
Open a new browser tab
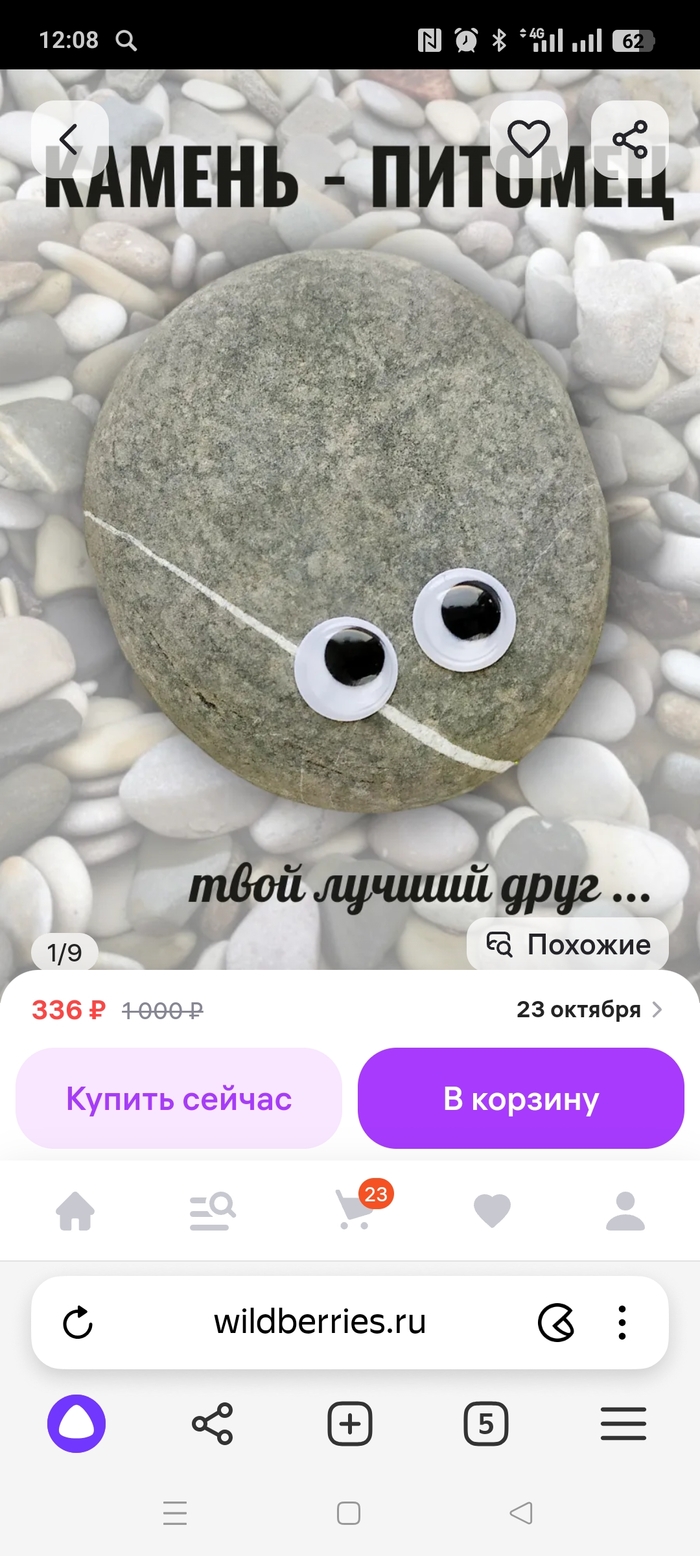(350, 1424)
